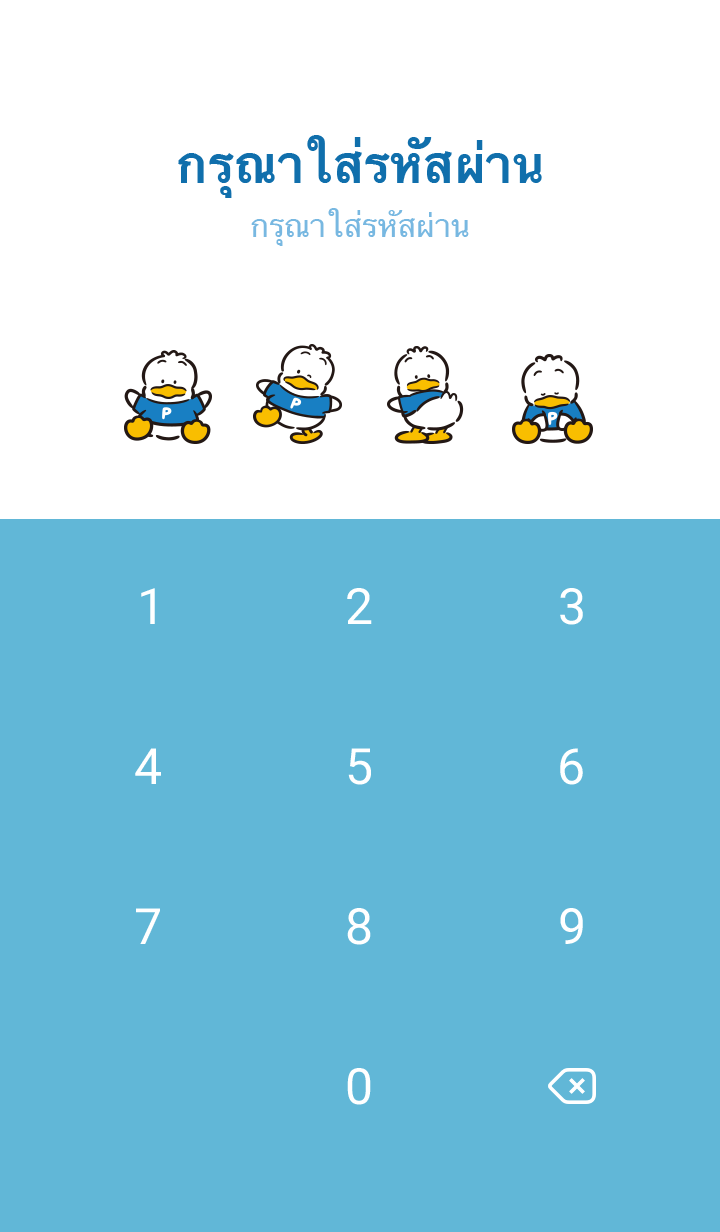This screenshot has width=720, height=1232.
Task: Tap number 6 on the keypad
Action: click(x=571, y=767)
